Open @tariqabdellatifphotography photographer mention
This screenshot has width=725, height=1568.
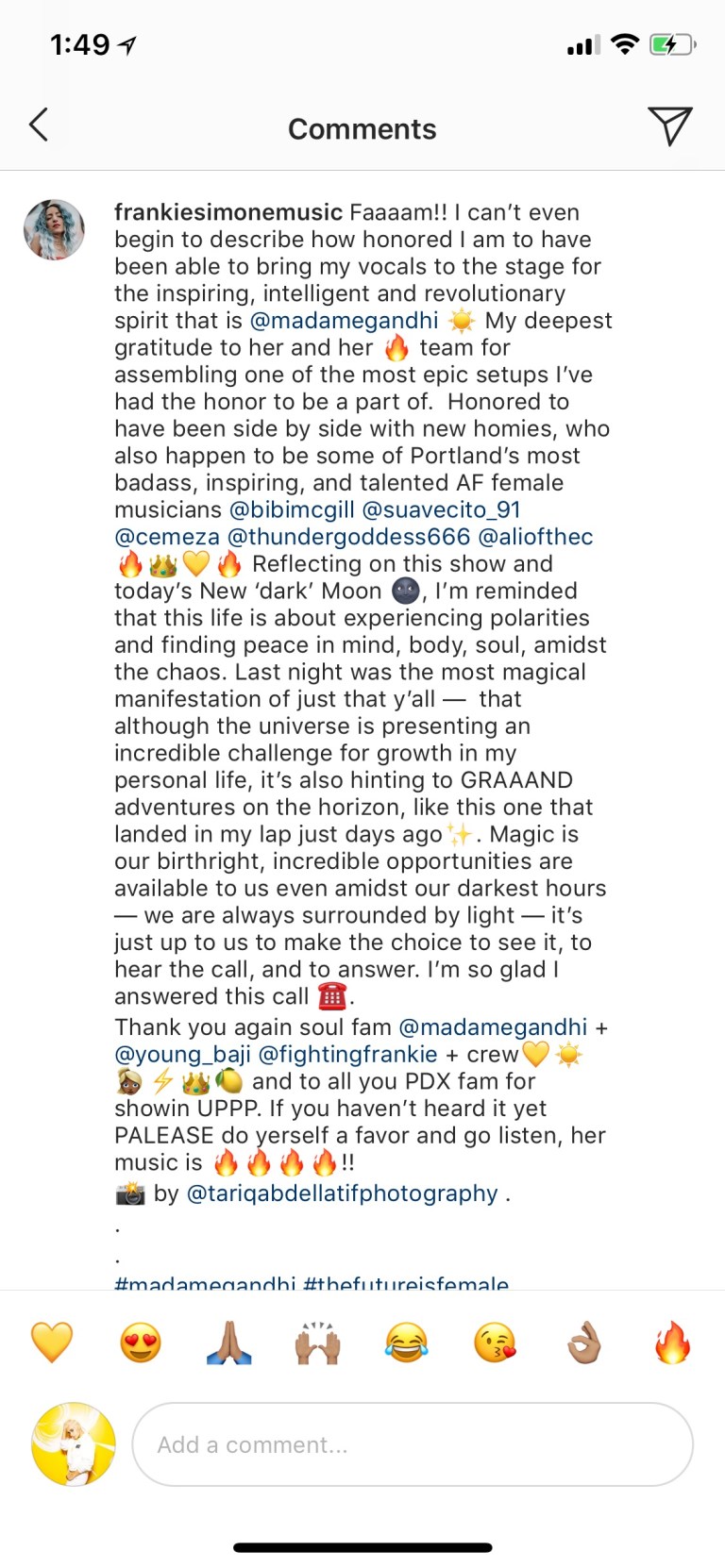click(x=342, y=1194)
